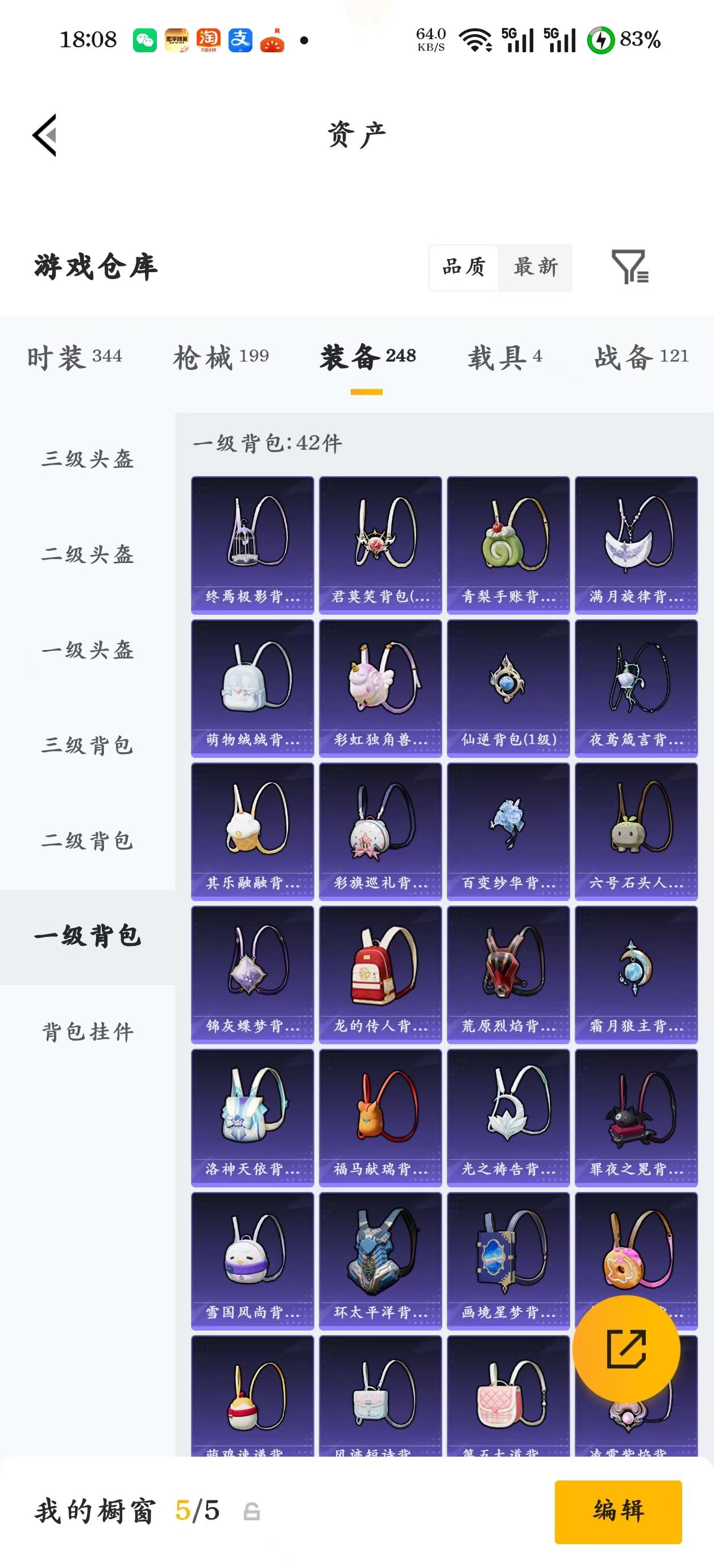Sort the warehouse by 最新
This screenshot has height=1568, width=714.
[x=535, y=266]
